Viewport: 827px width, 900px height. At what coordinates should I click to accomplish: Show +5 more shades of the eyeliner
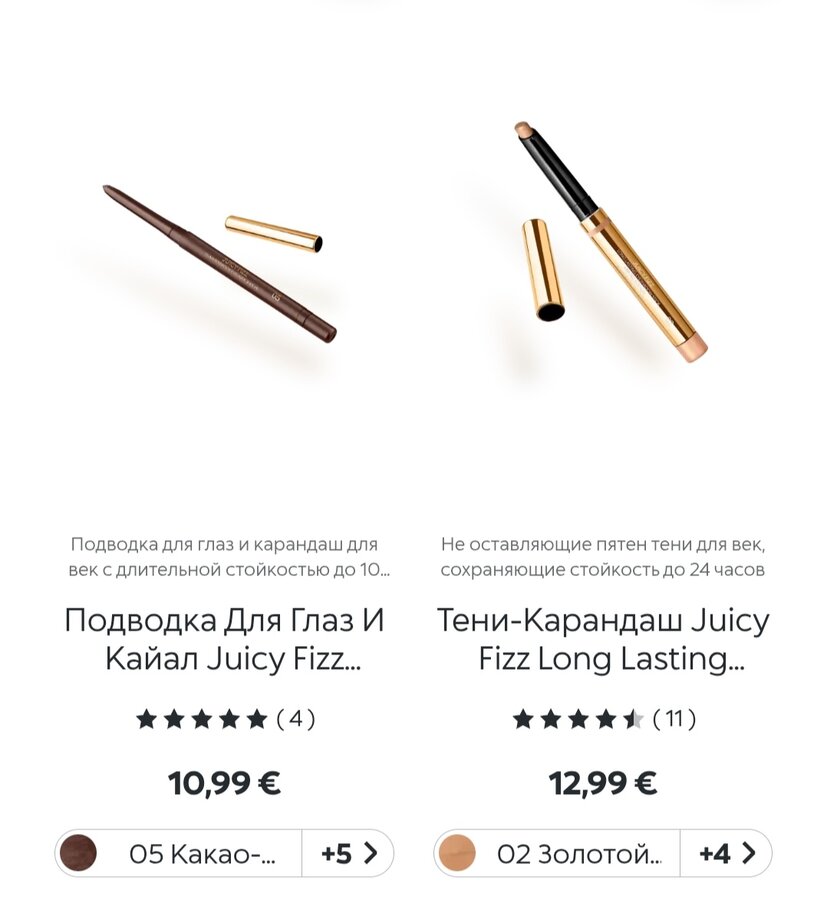(x=348, y=853)
